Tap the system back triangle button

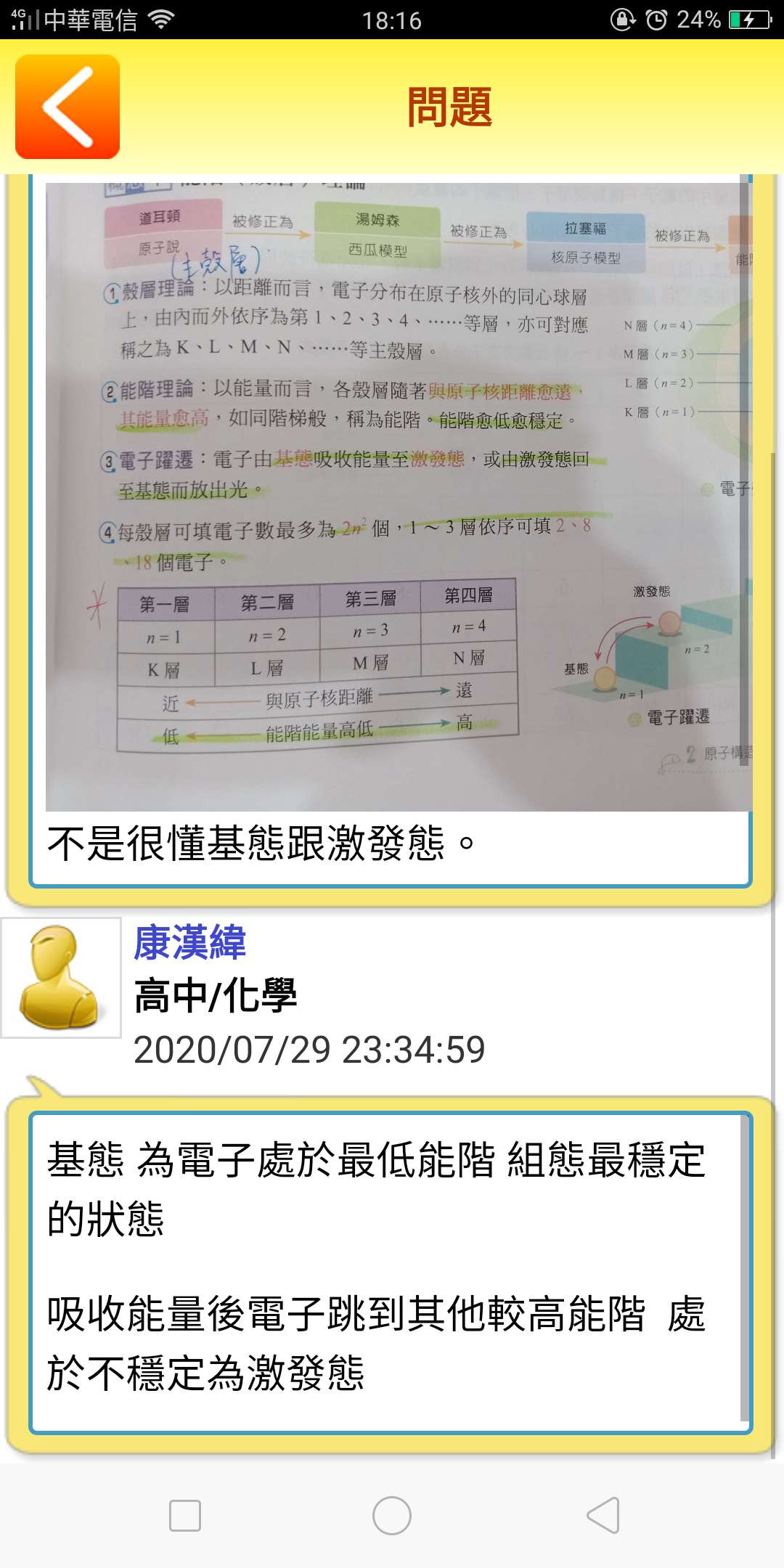coord(603,1516)
